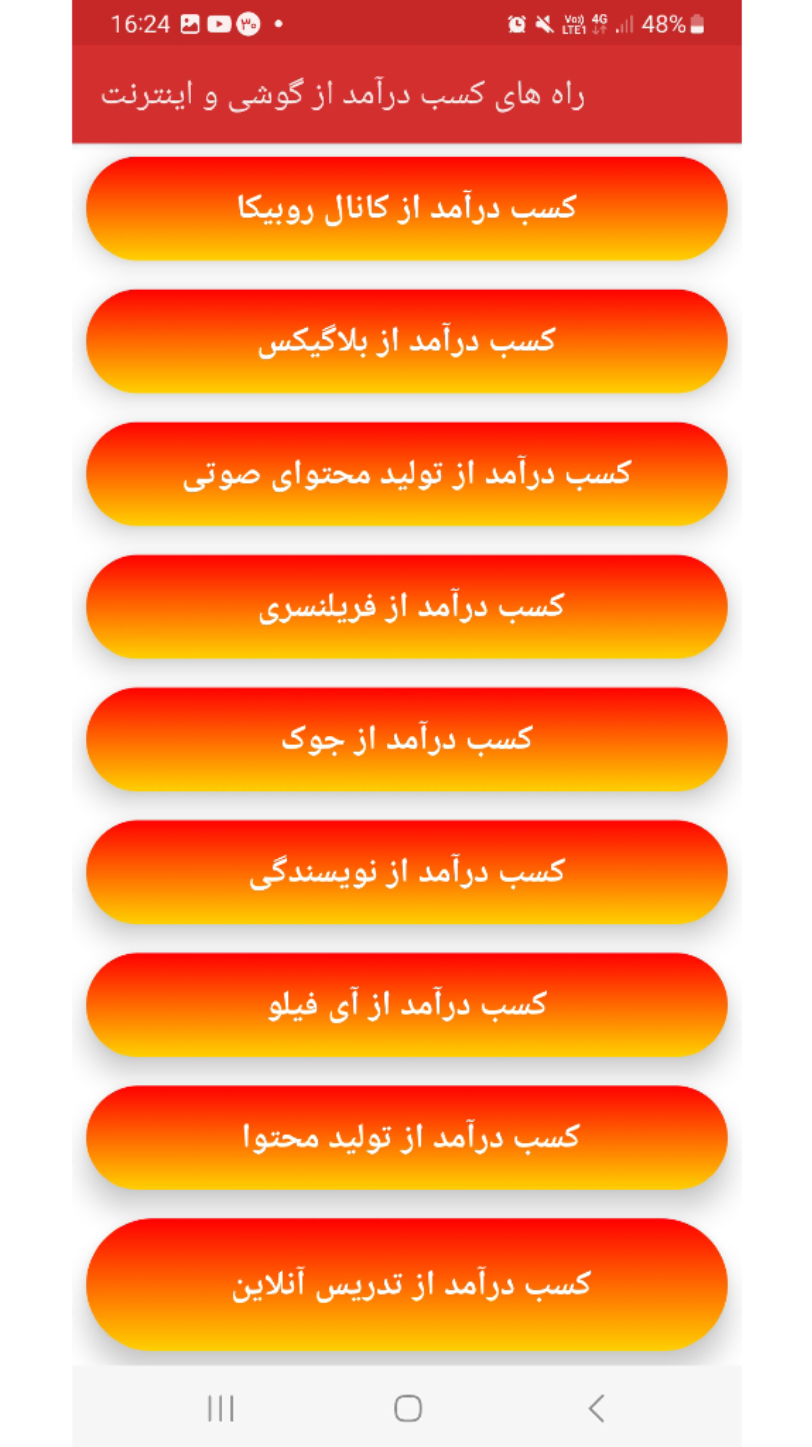The height and width of the screenshot is (1447, 812).
Task: Tap the system home button
Action: coord(407,1408)
